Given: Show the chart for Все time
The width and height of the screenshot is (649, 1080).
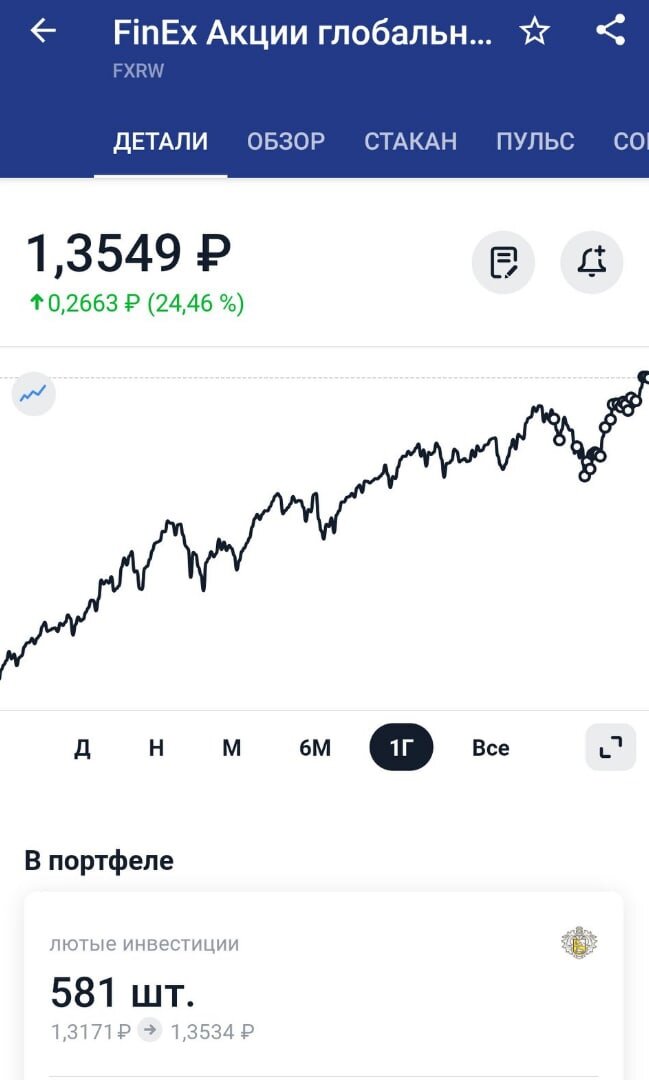Looking at the screenshot, I should [x=490, y=748].
